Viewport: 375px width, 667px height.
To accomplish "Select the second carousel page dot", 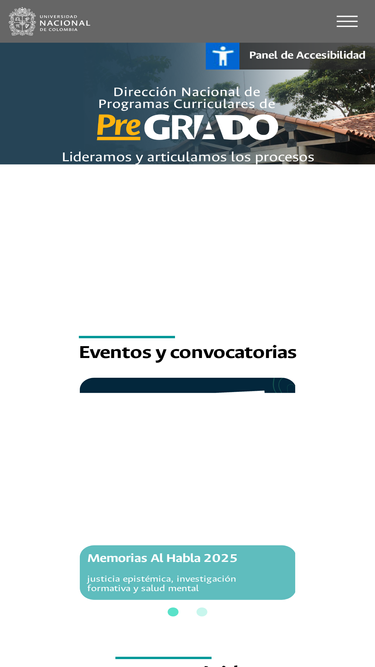I will (x=202, y=612).
